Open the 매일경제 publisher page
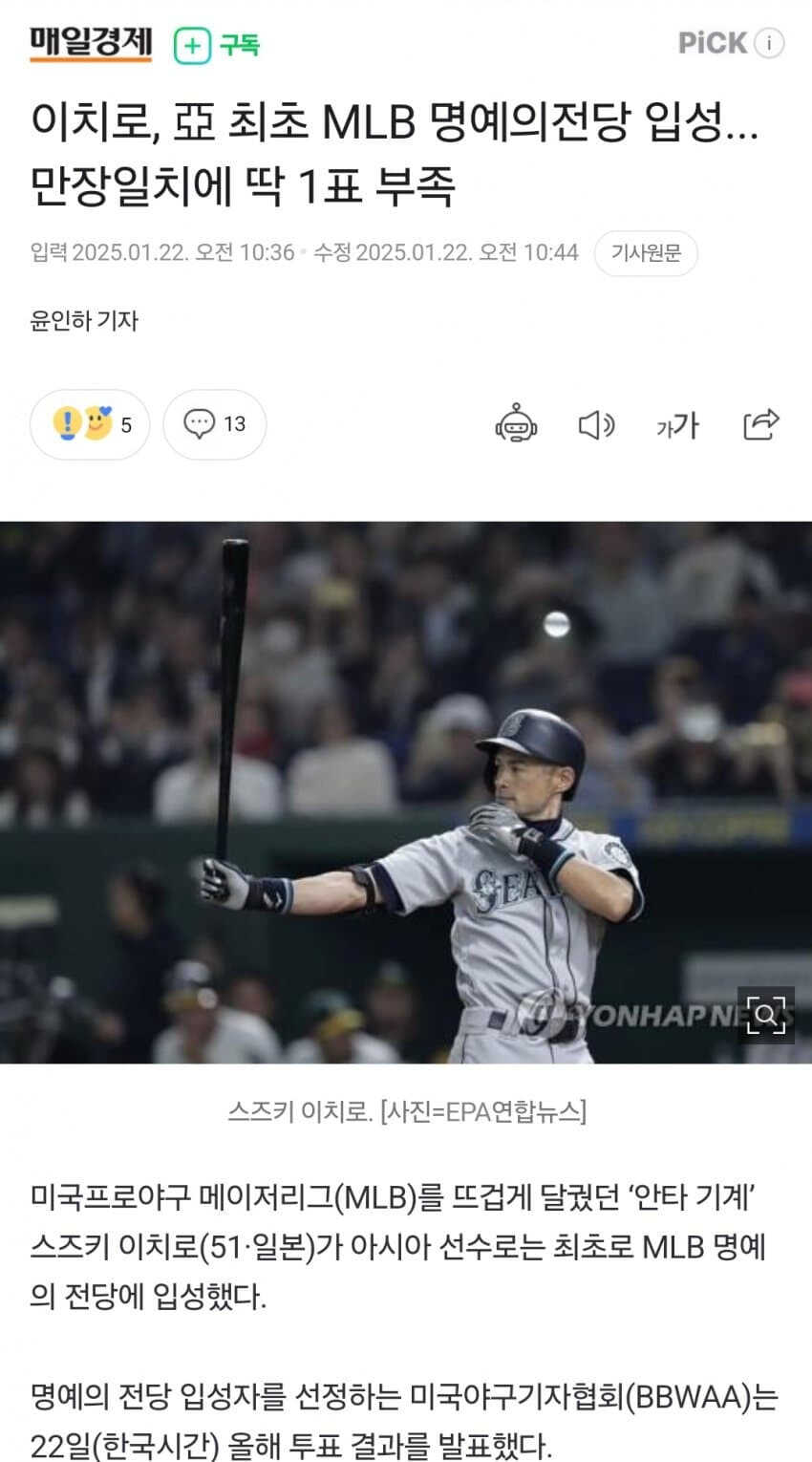 (91, 43)
